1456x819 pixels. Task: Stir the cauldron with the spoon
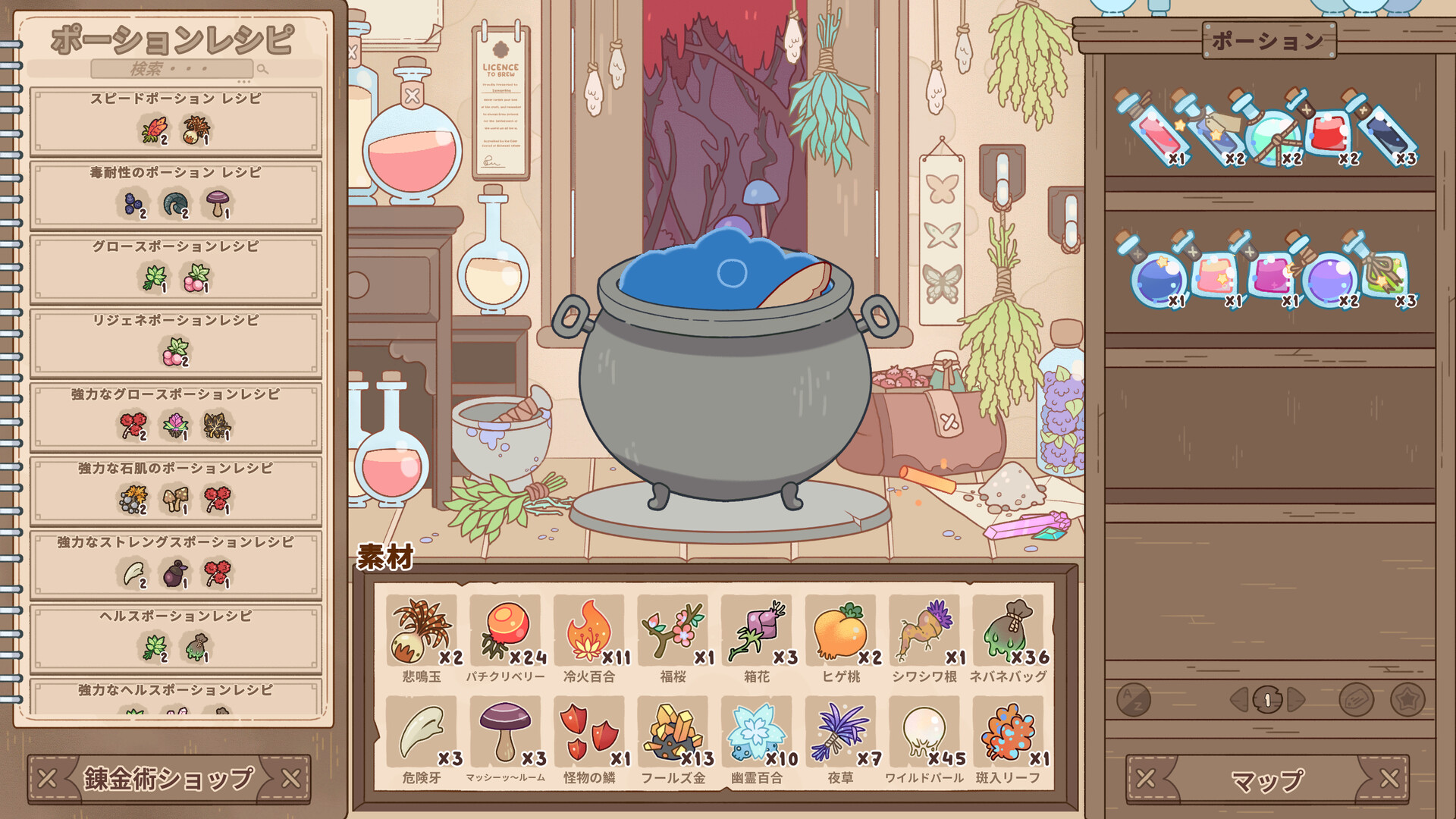[798, 286]
